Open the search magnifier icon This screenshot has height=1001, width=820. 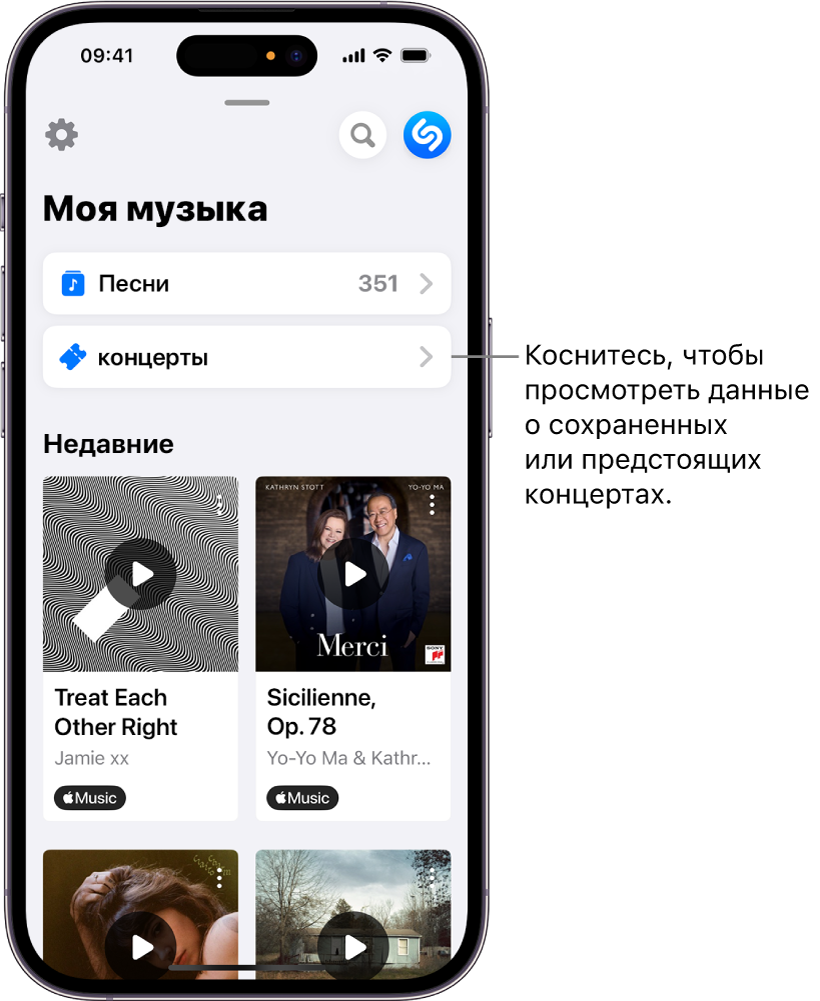[363, 135]
